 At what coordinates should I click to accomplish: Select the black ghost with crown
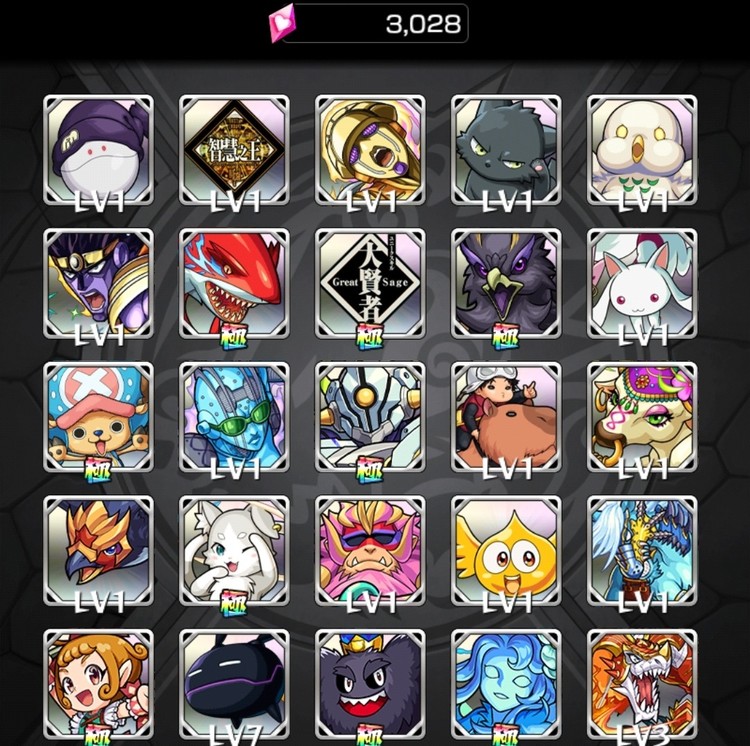[370, 684]
